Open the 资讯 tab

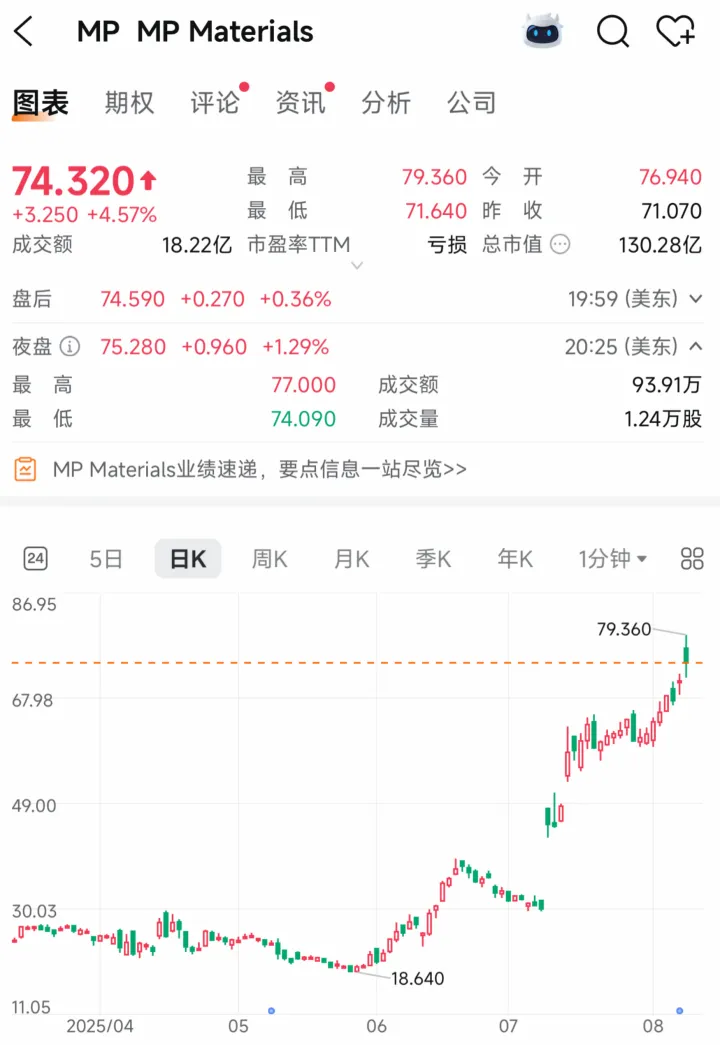point(301,102)
